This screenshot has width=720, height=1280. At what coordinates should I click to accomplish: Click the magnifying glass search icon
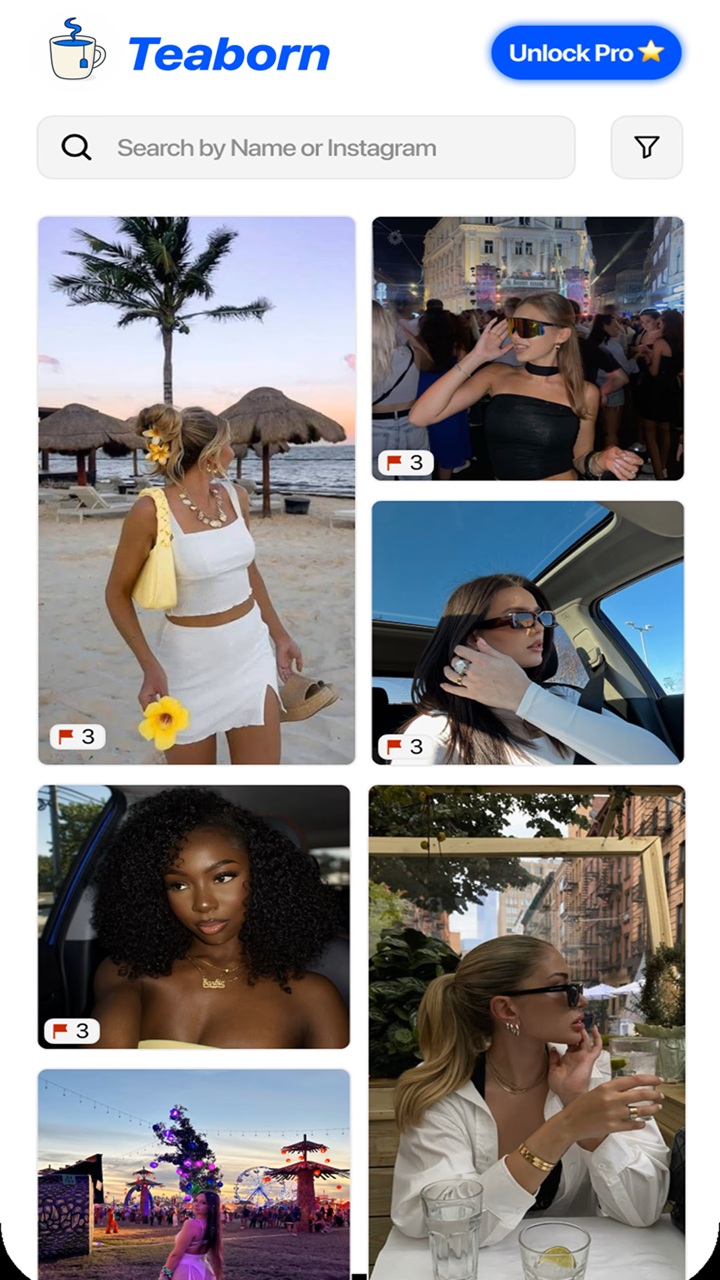tap(77, 147)
